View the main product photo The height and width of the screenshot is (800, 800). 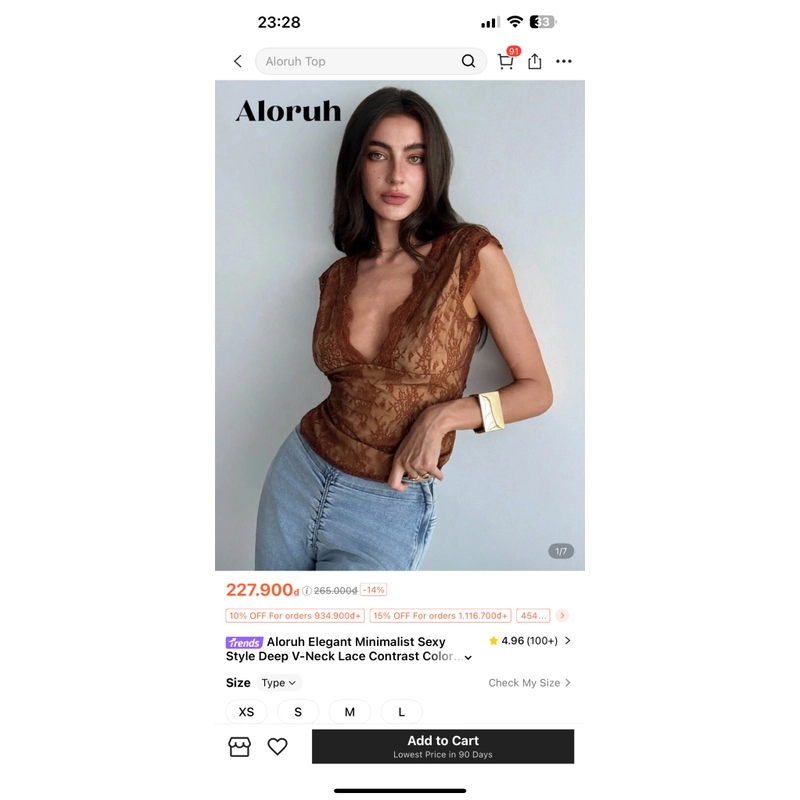(400, 325)
